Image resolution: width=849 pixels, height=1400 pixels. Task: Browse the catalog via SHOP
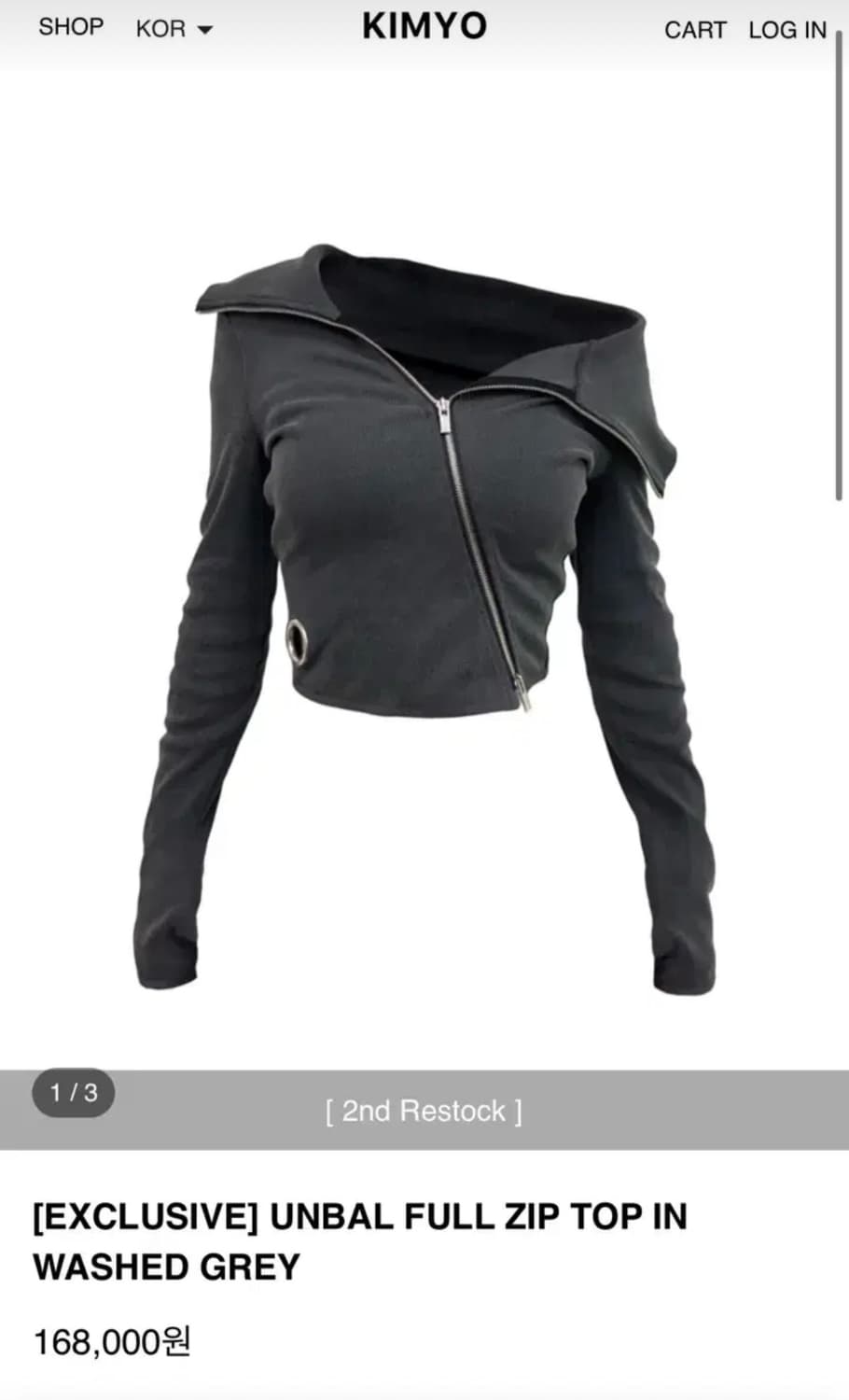72,26
